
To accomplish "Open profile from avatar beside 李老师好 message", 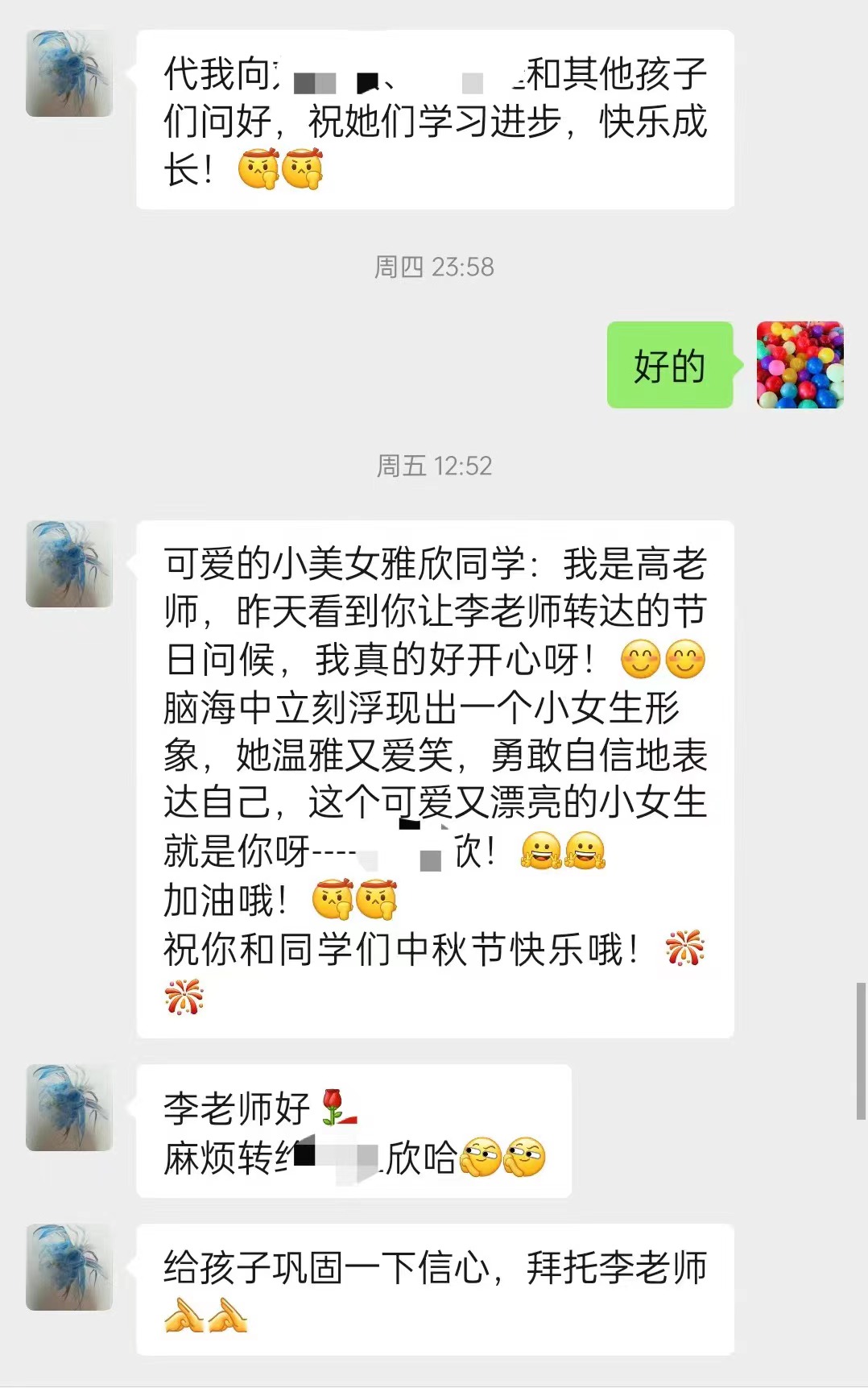I will point(69,1108).
